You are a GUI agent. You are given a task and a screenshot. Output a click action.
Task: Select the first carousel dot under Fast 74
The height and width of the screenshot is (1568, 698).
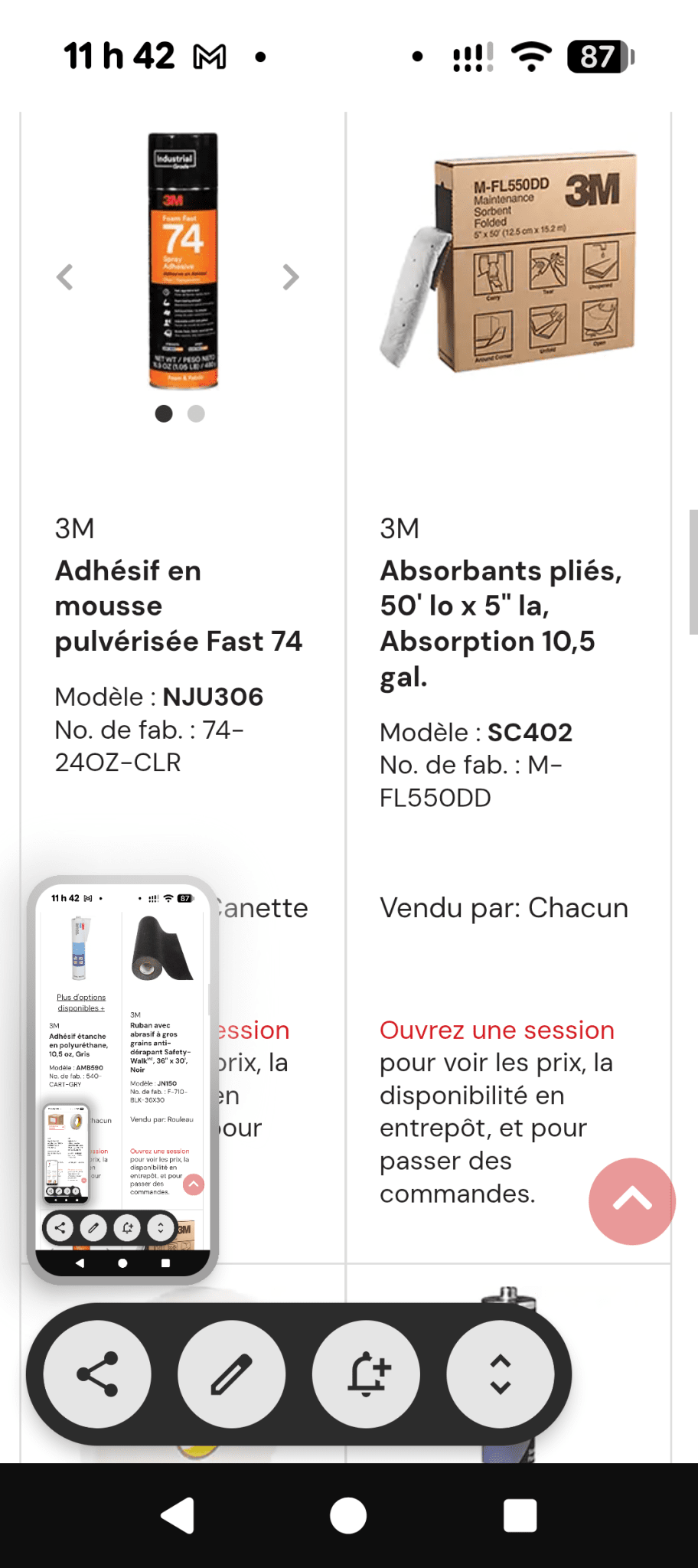[164, 414]
